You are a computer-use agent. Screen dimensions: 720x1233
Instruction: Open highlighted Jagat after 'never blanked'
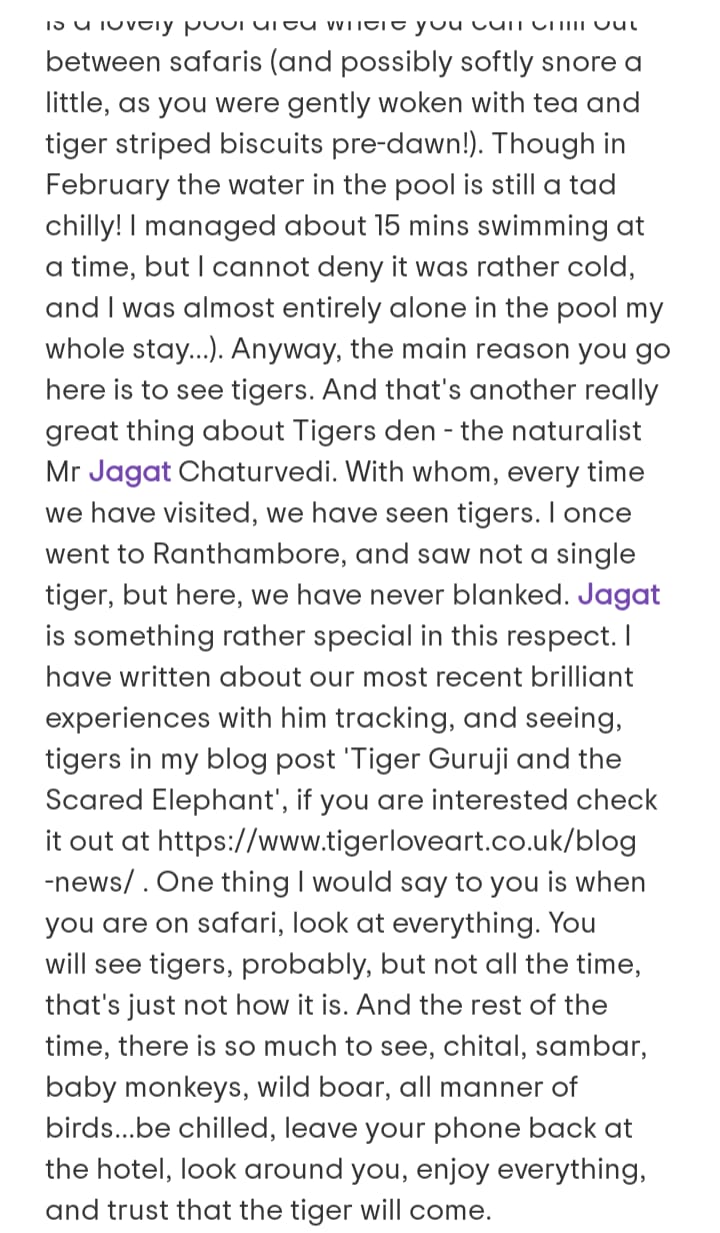click(619, 595)
